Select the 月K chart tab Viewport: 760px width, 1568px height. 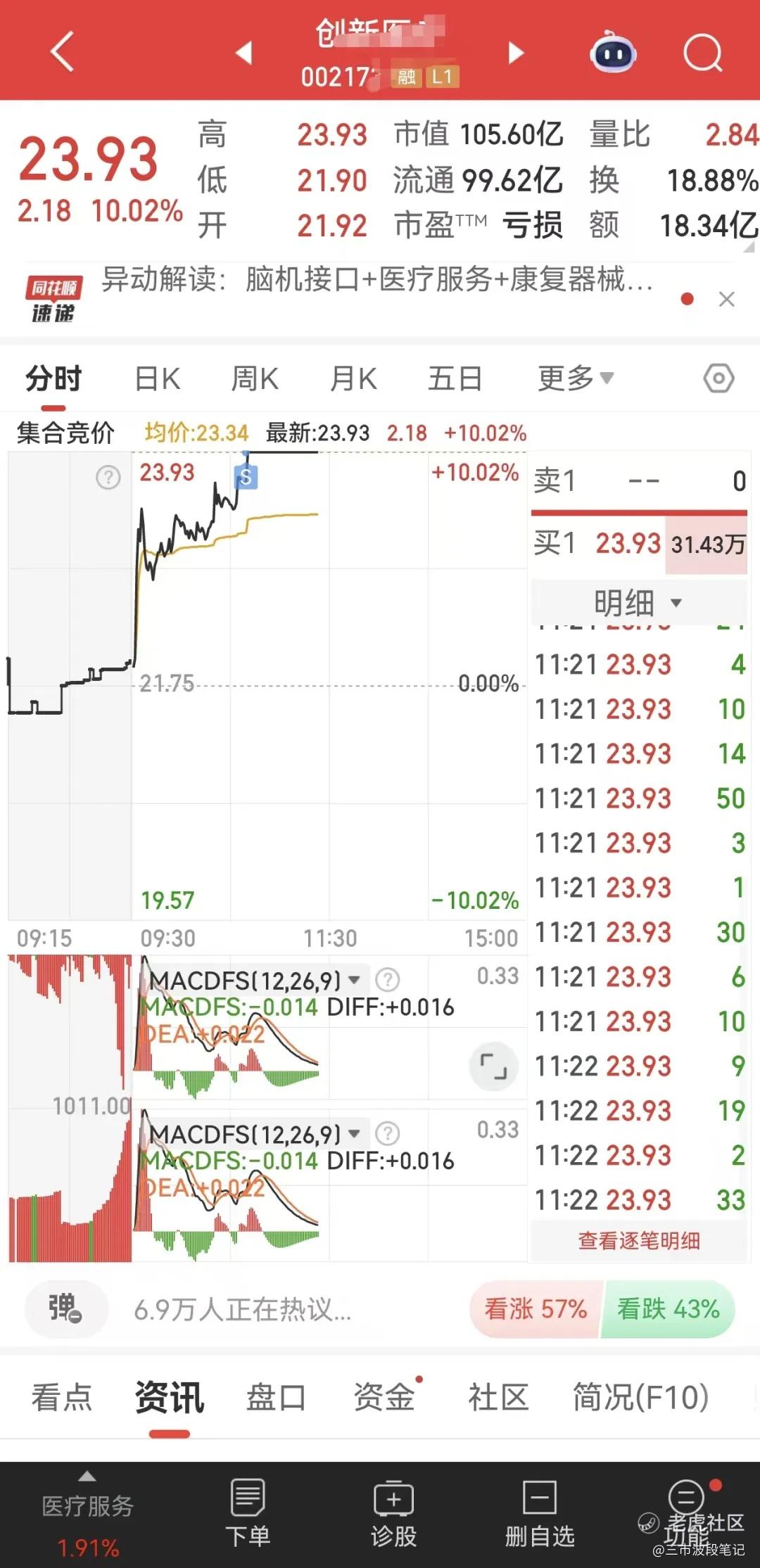pyautogui.click(x=353, y=379)
